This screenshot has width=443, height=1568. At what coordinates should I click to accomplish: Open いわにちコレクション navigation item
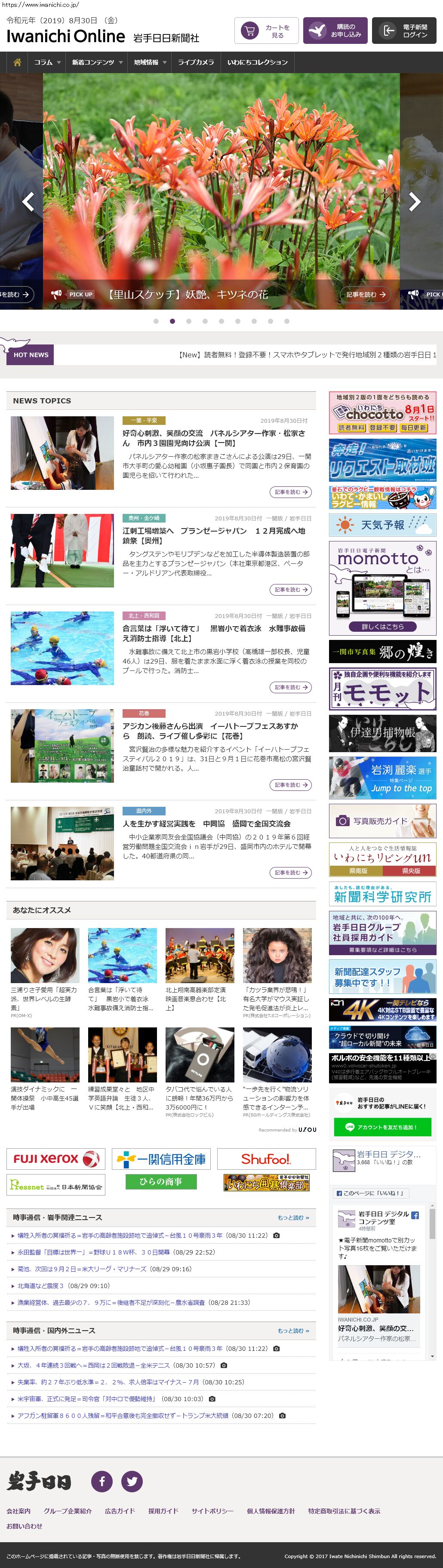(x=257, y=62)
